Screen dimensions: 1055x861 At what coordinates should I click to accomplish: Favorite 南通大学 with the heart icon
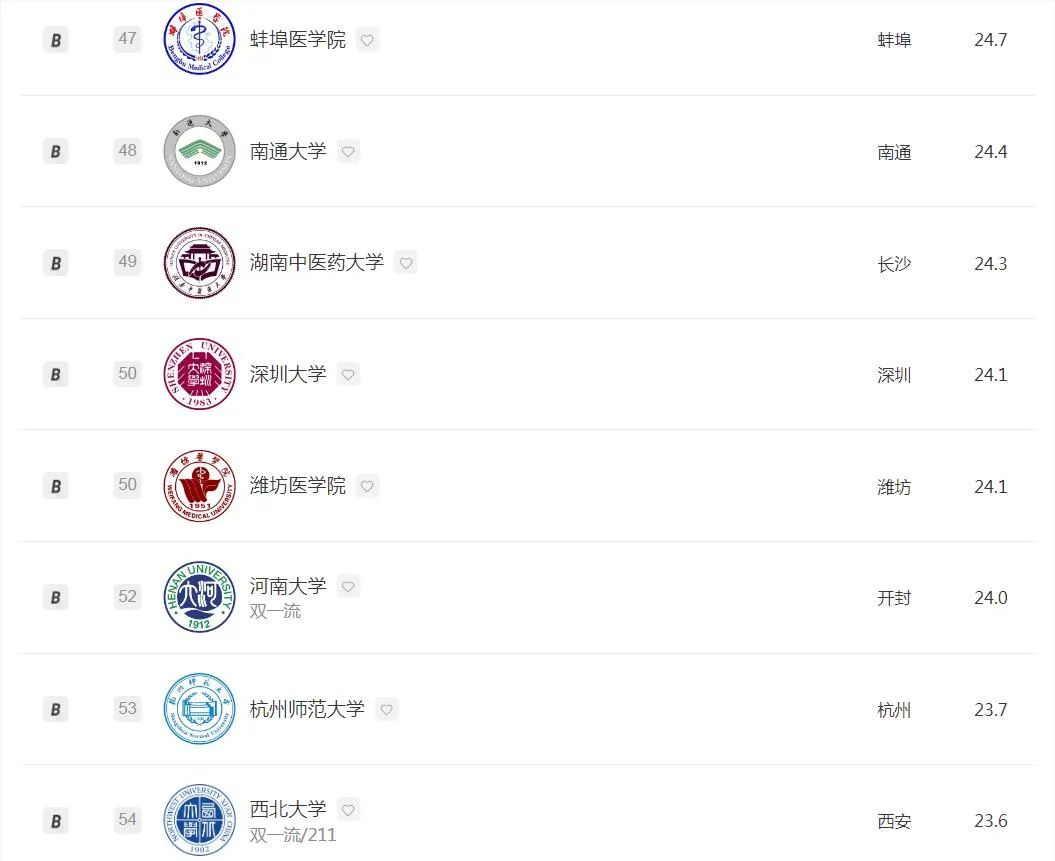(x=348, y=152)
